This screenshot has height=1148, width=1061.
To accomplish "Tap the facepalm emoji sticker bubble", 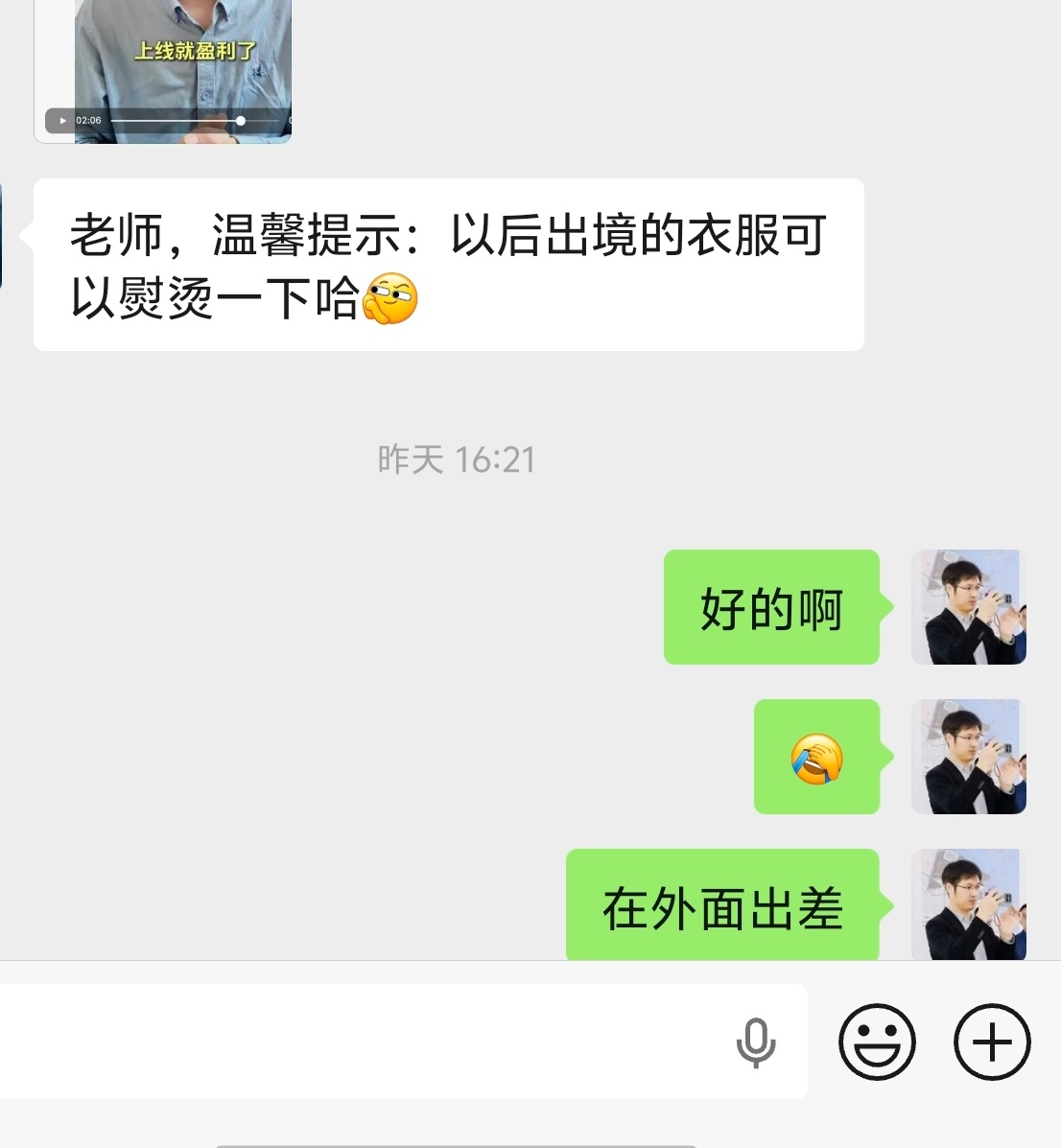I will pos(816,756).
